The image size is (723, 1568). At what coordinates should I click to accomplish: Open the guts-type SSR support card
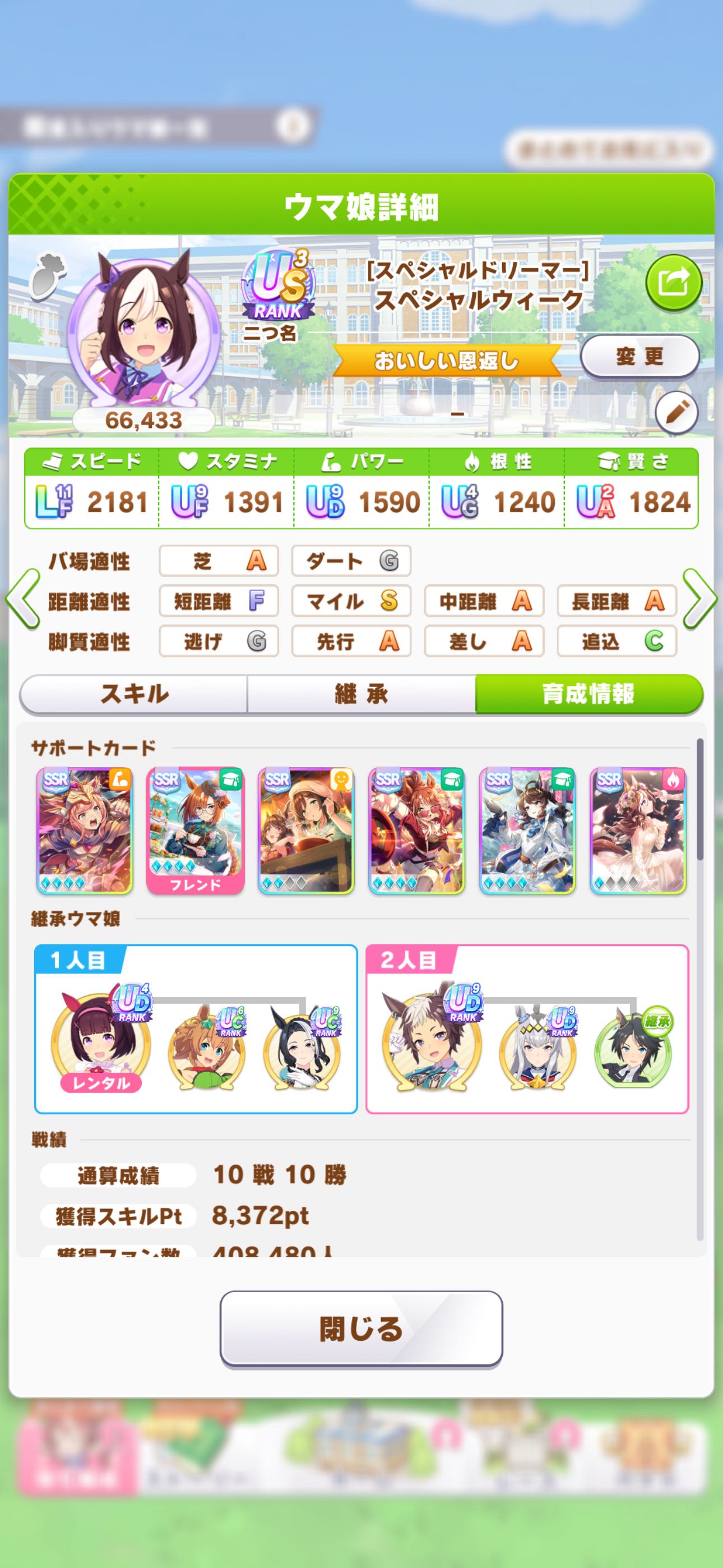638,831
